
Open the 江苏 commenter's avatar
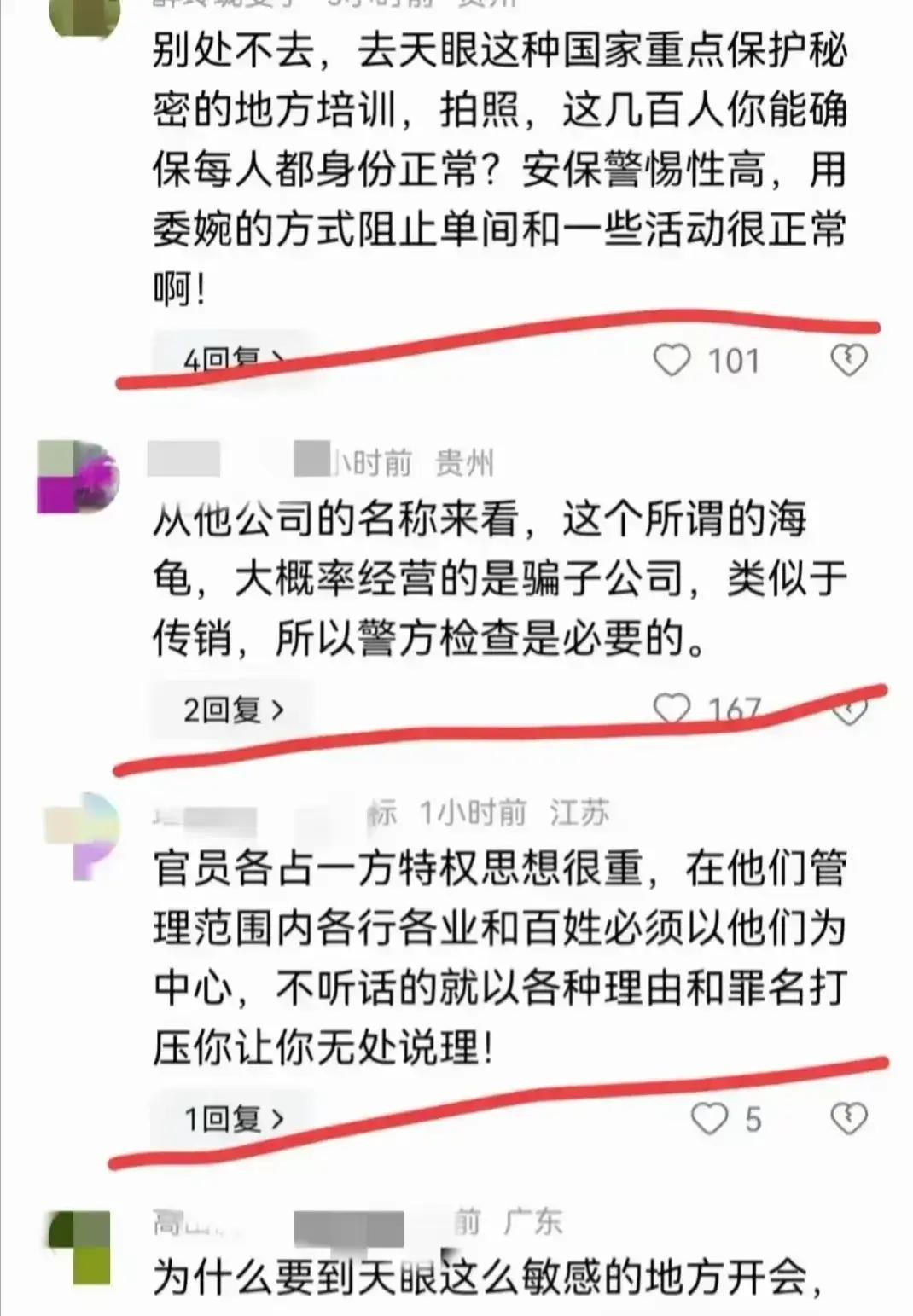(x=82, y=835)
